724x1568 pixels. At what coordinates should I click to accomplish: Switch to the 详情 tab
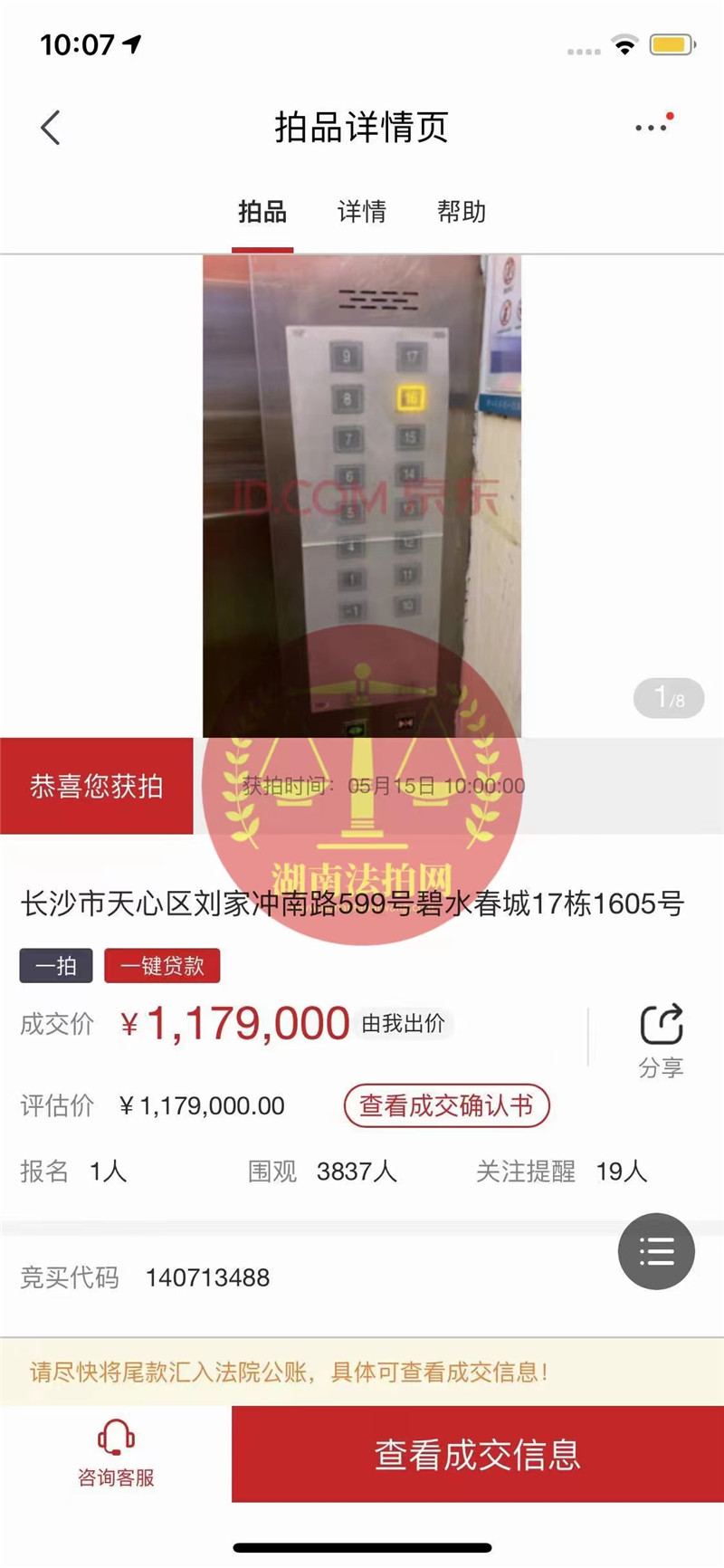point(362,212)
